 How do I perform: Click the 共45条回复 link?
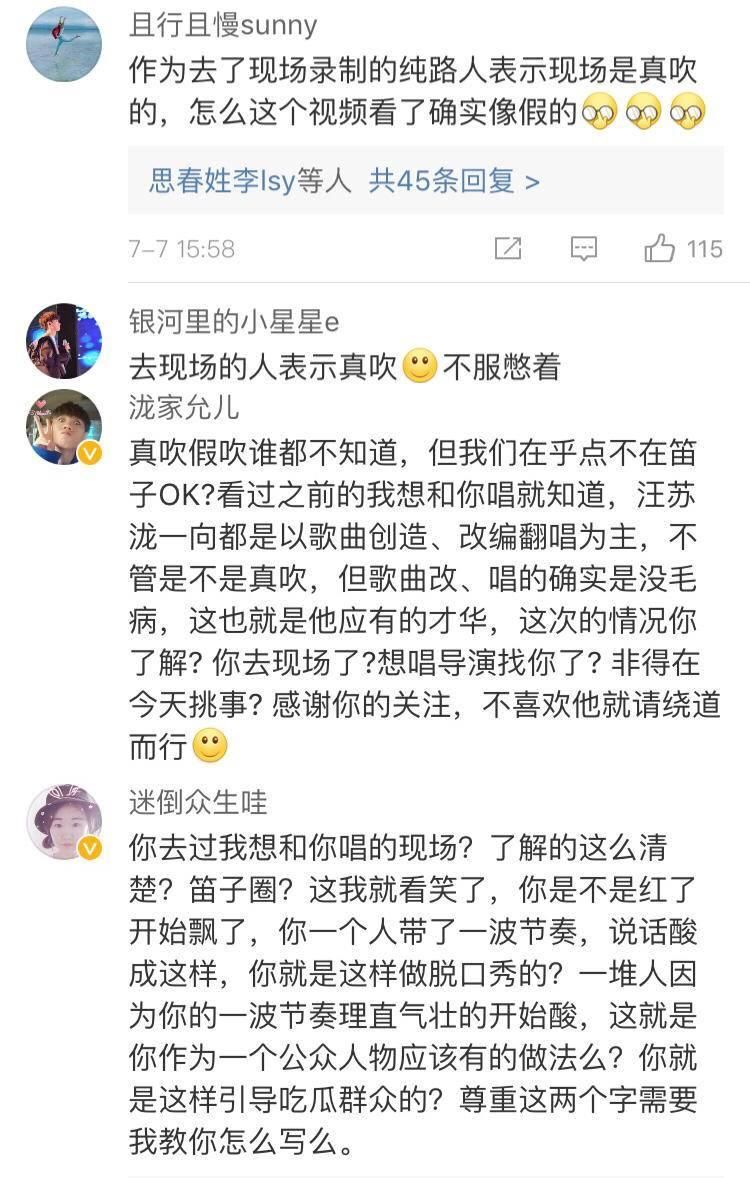440,182
